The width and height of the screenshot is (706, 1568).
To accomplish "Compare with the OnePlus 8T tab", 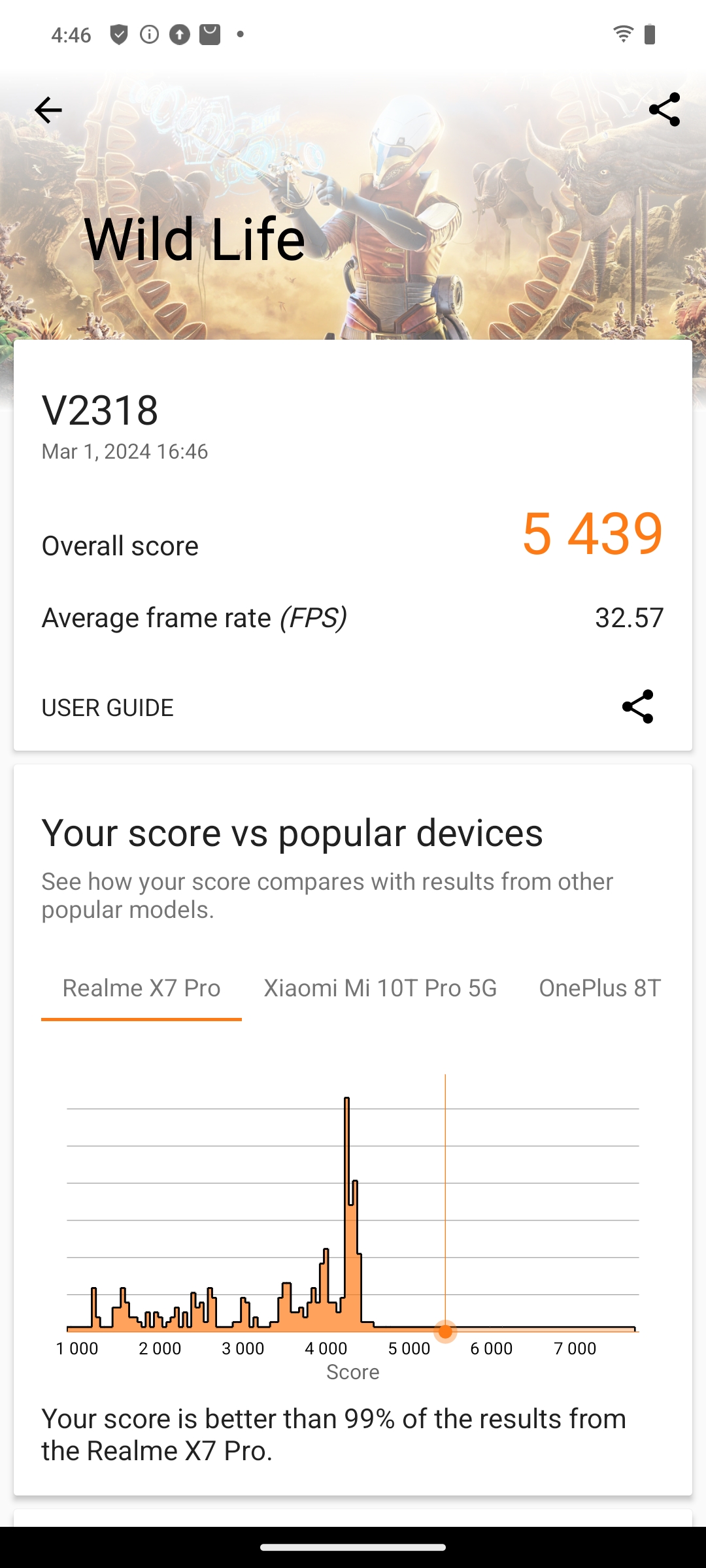I will [x=599, y=988].
